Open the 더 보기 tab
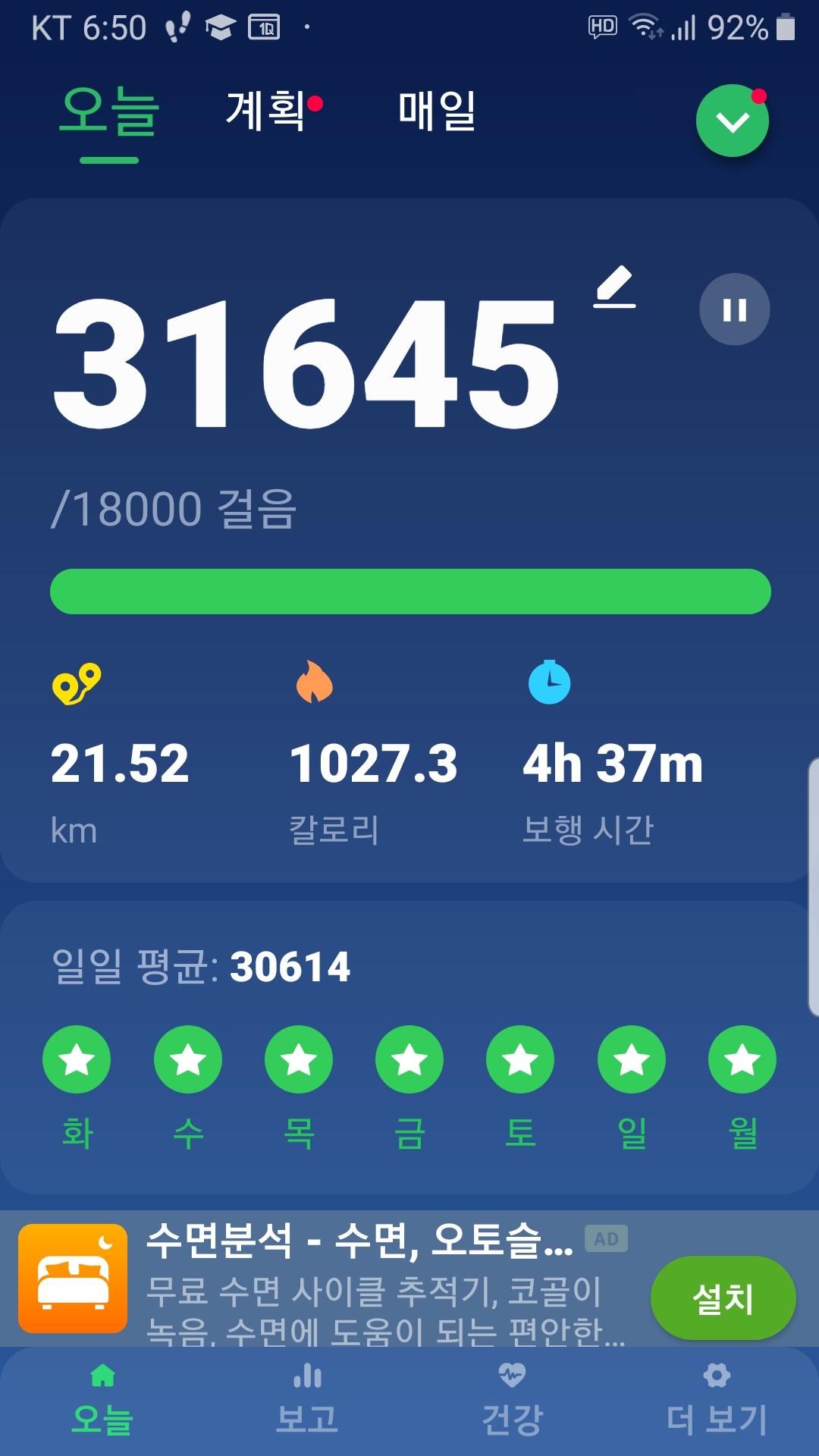This screenshot has height=1456, width=819. click(x=717, y=1401)
